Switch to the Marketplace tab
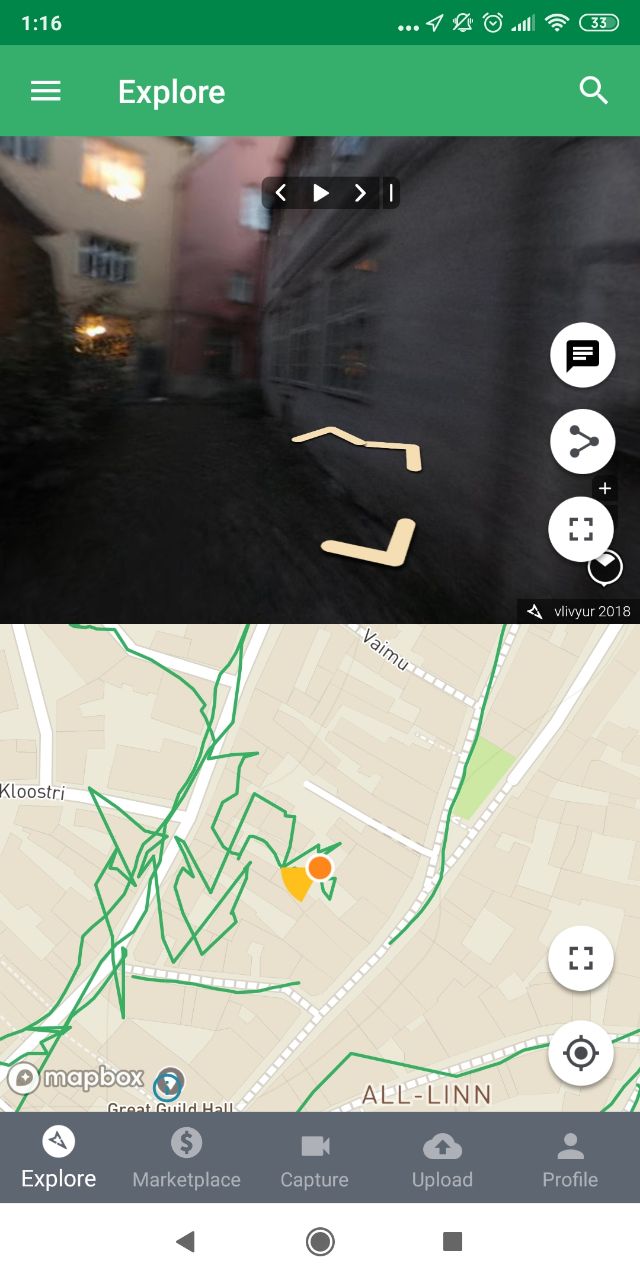 [186, 1157]
